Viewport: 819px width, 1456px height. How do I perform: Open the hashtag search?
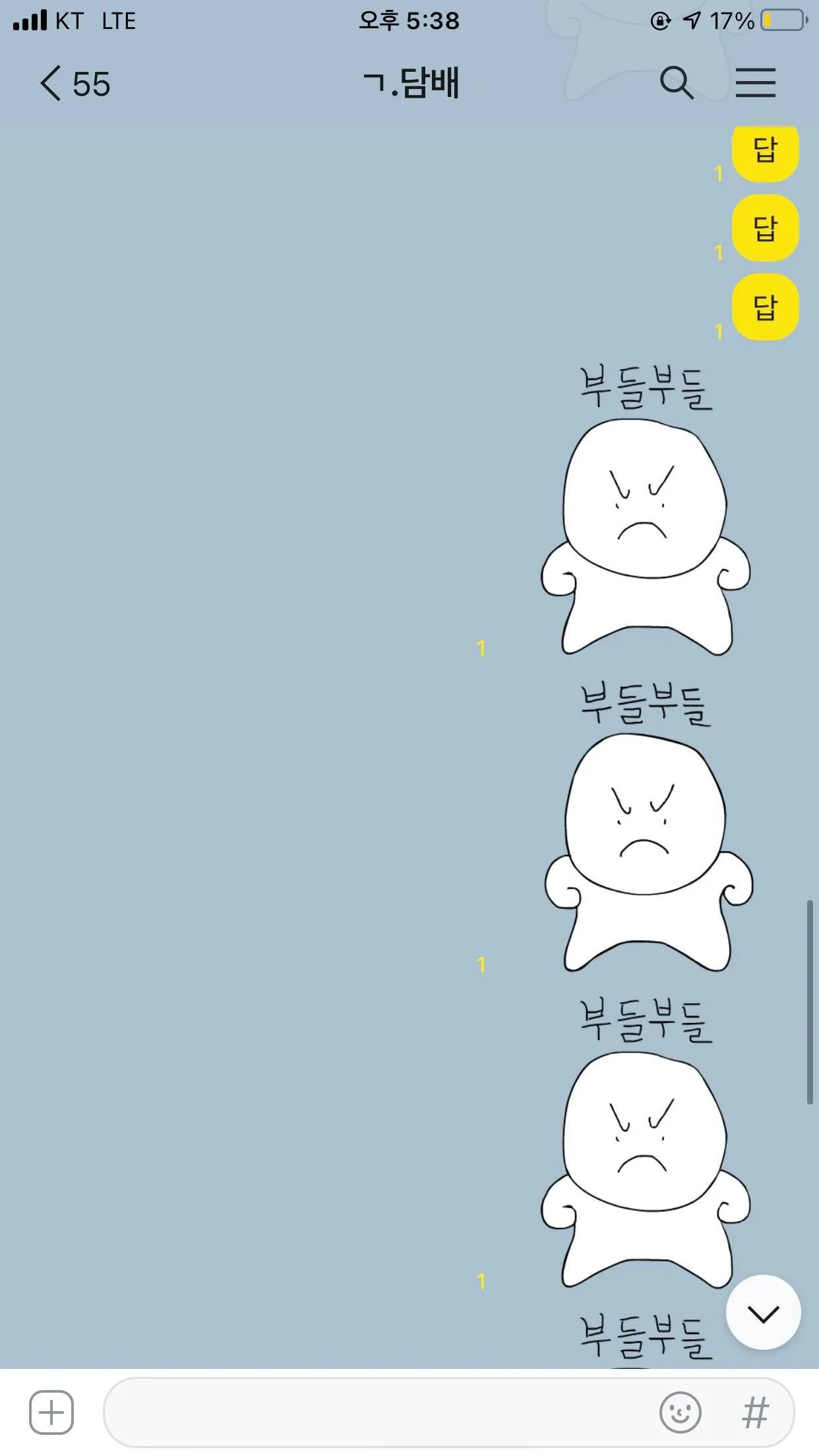coord(756,1412)
